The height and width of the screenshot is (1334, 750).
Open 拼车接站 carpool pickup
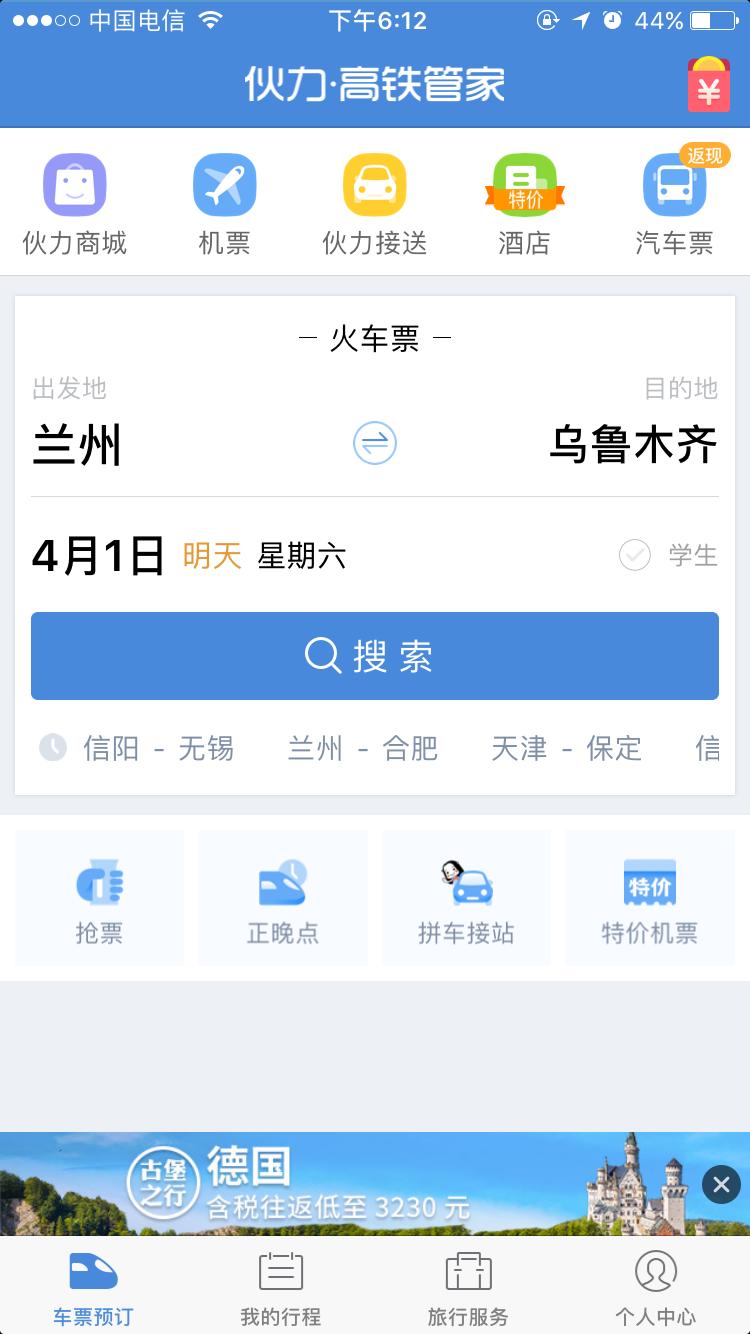coord(466,896)
